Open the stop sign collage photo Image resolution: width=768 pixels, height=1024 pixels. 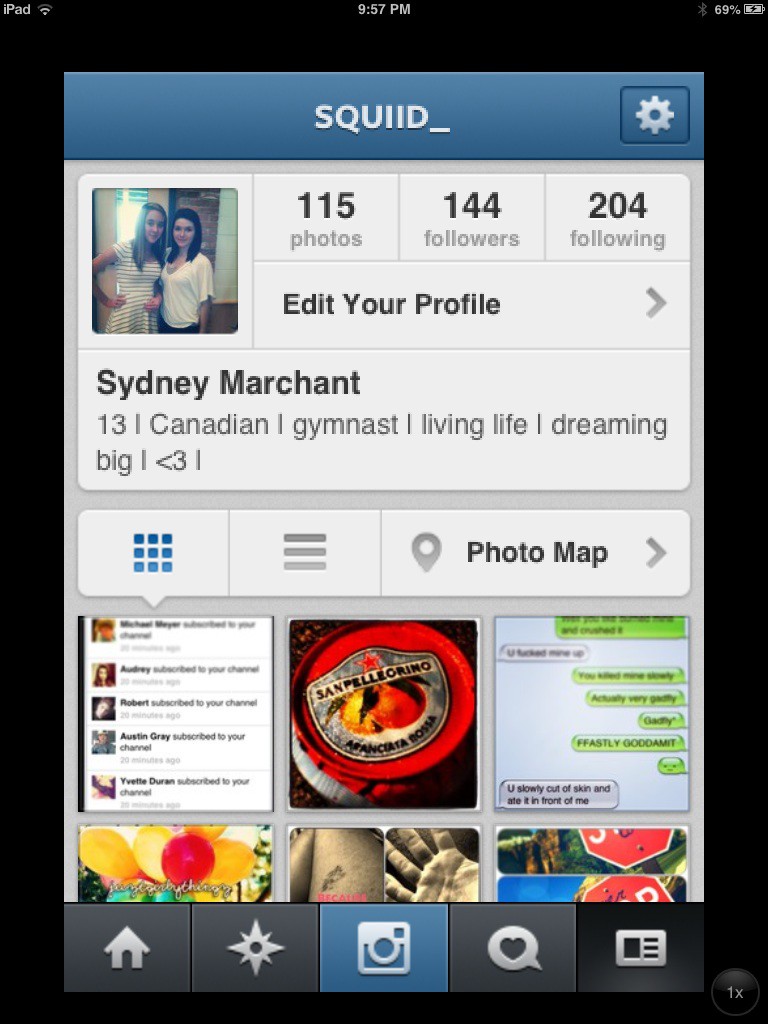[591, 864]
